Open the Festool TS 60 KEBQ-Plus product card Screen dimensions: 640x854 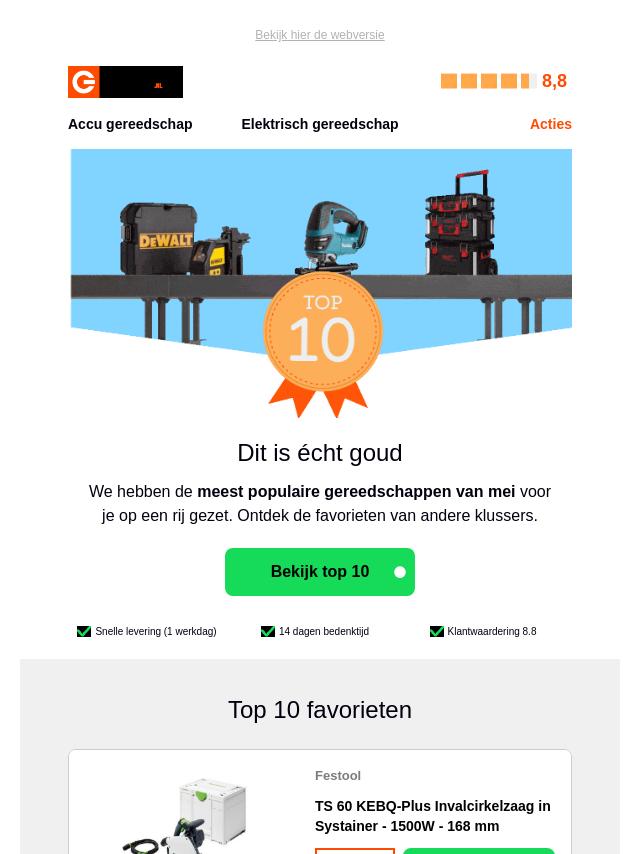coord(432,816)
